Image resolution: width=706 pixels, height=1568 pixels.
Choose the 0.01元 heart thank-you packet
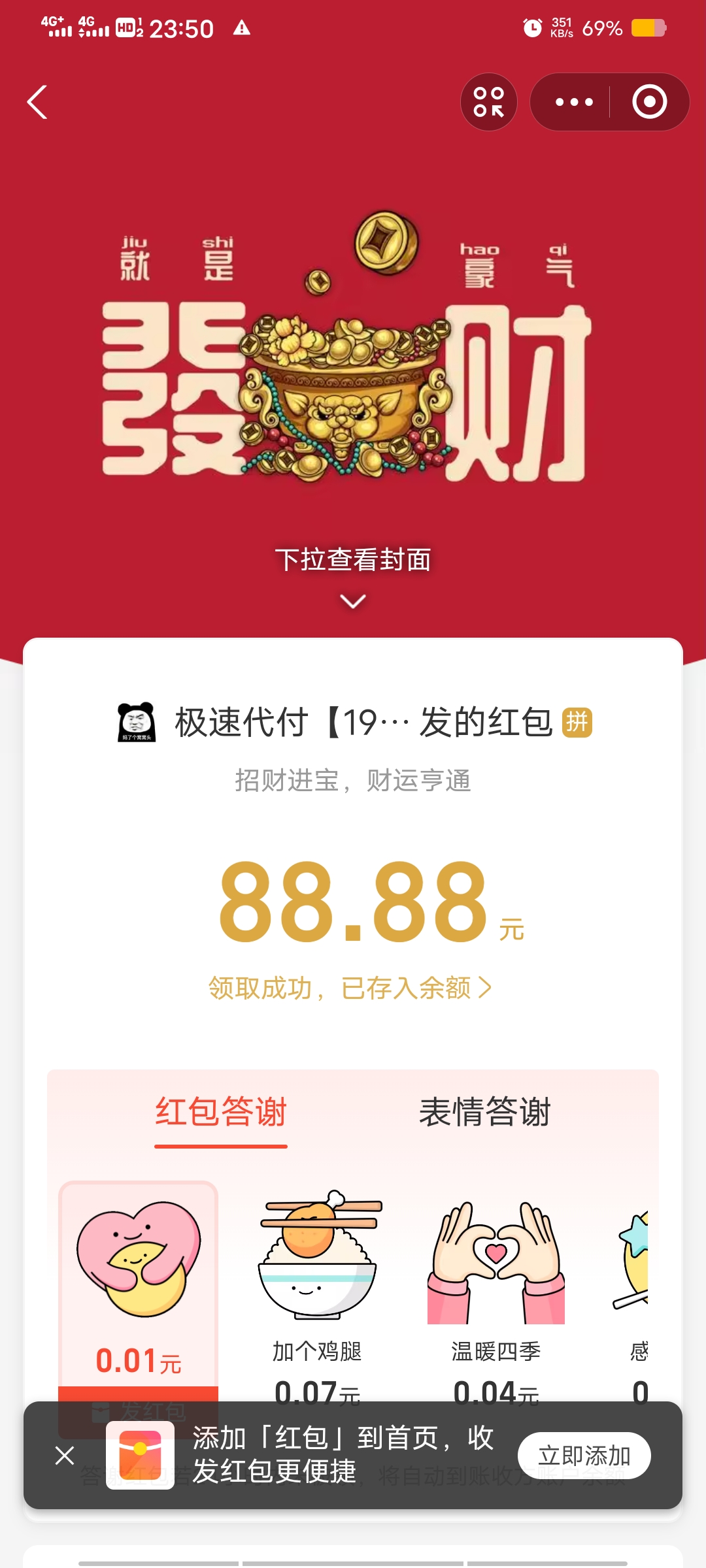click(138, 1281)
